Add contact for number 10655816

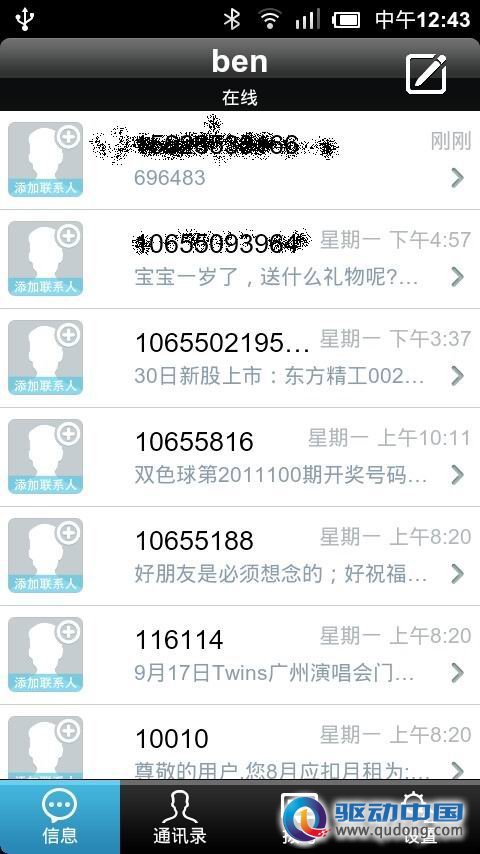click(45, 456)
